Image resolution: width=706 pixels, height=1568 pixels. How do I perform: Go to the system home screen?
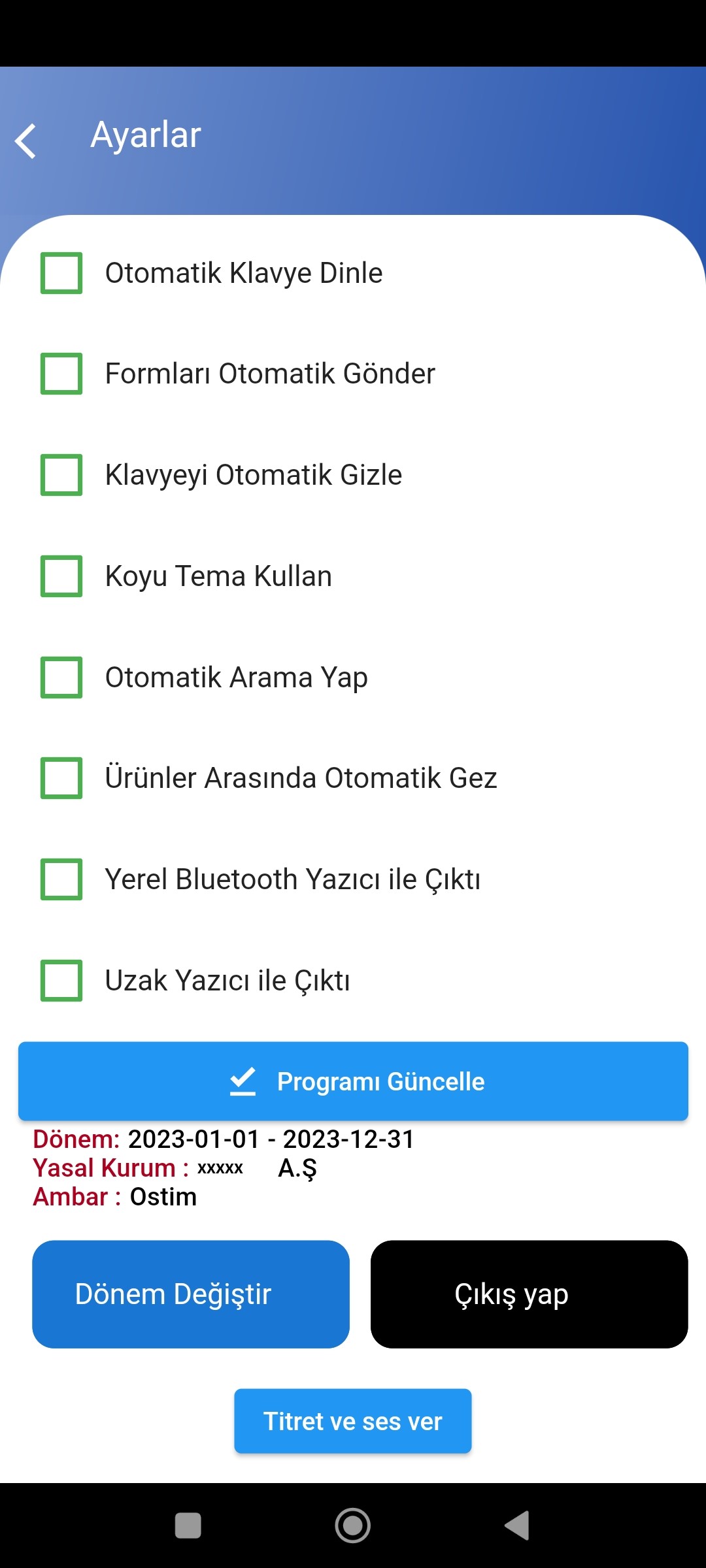click(x=353, y=1526)
